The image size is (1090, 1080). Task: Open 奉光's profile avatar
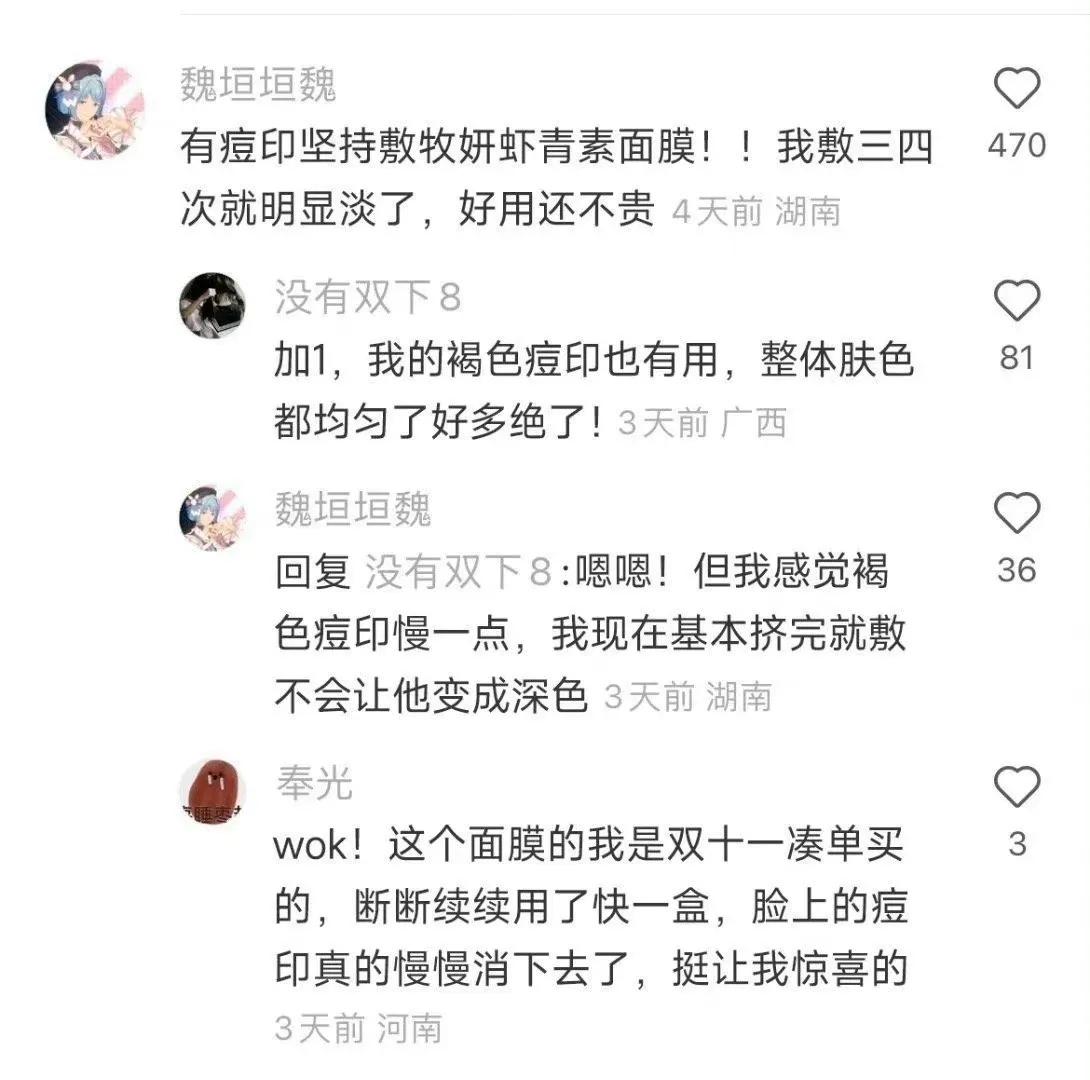coord(212,791)
